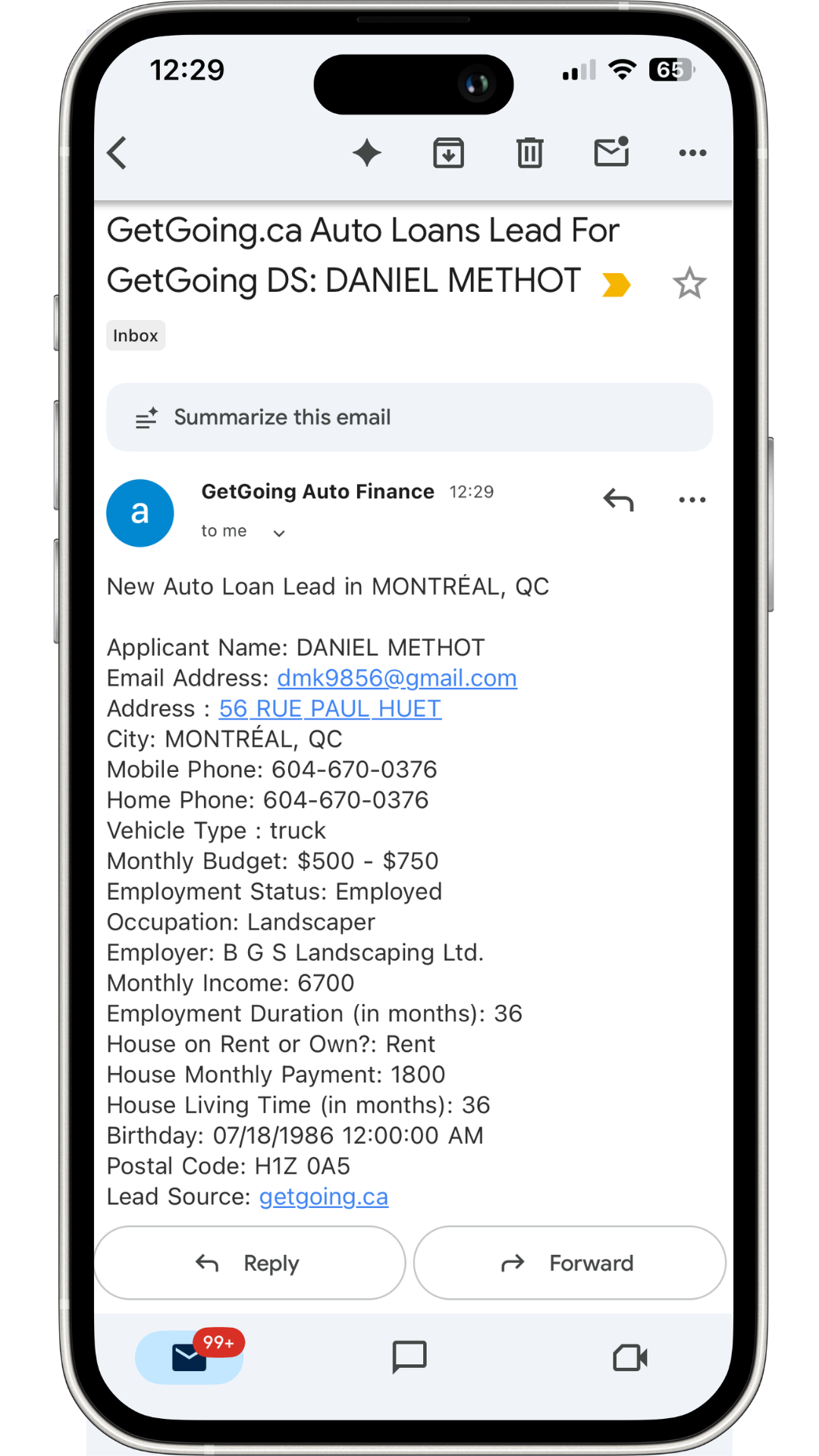This screenshot has height=1456, width=819.
Task: Tap the yellow importance marker
Action: (616, 284)
